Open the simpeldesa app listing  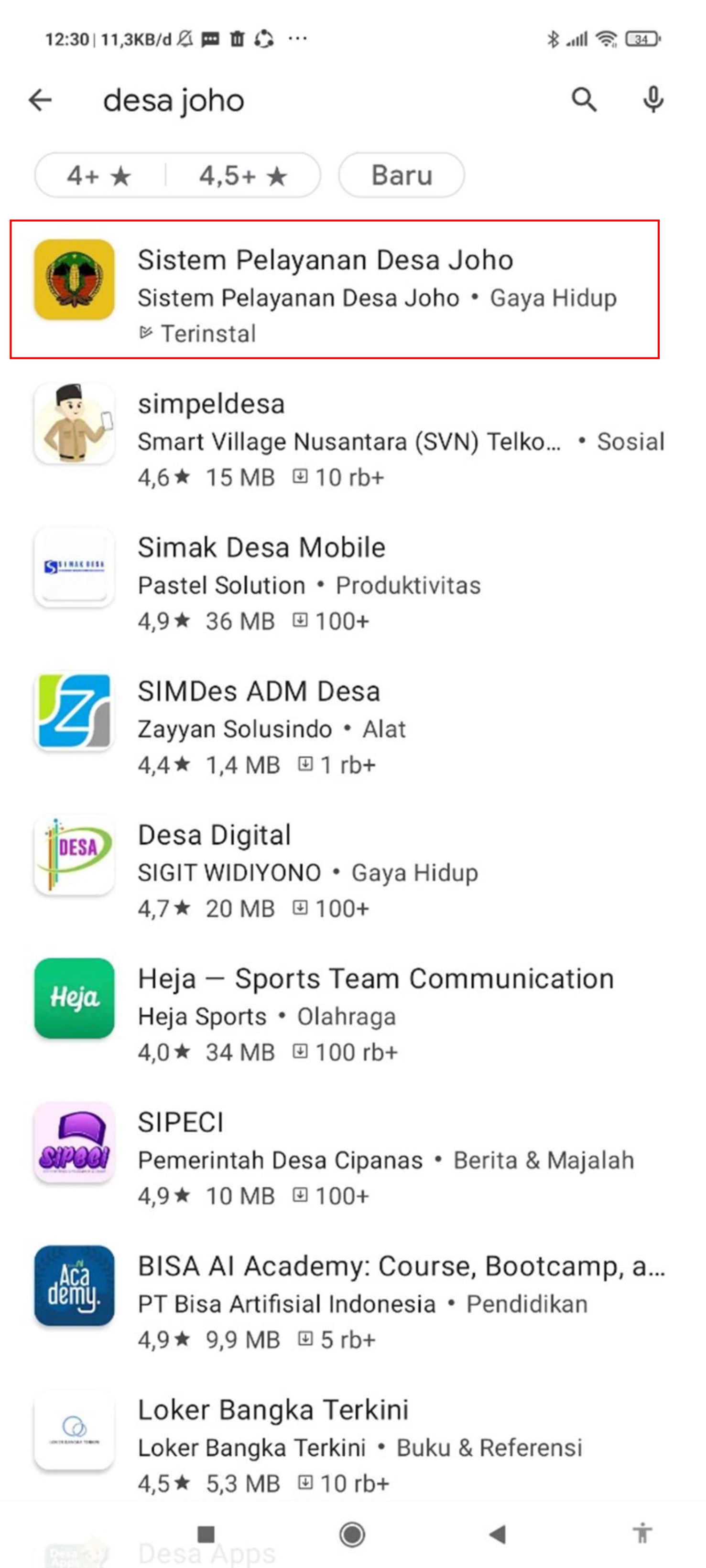point(211,404)
